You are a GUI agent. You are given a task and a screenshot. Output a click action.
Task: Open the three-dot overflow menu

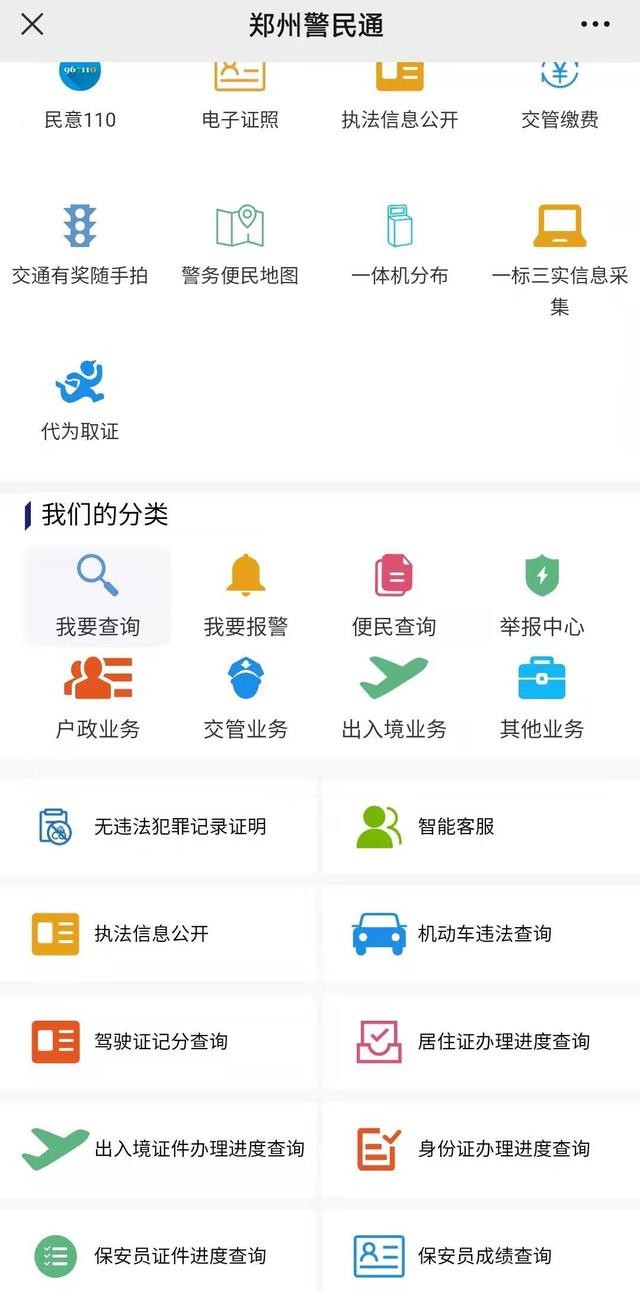click(x=595, y=25)
